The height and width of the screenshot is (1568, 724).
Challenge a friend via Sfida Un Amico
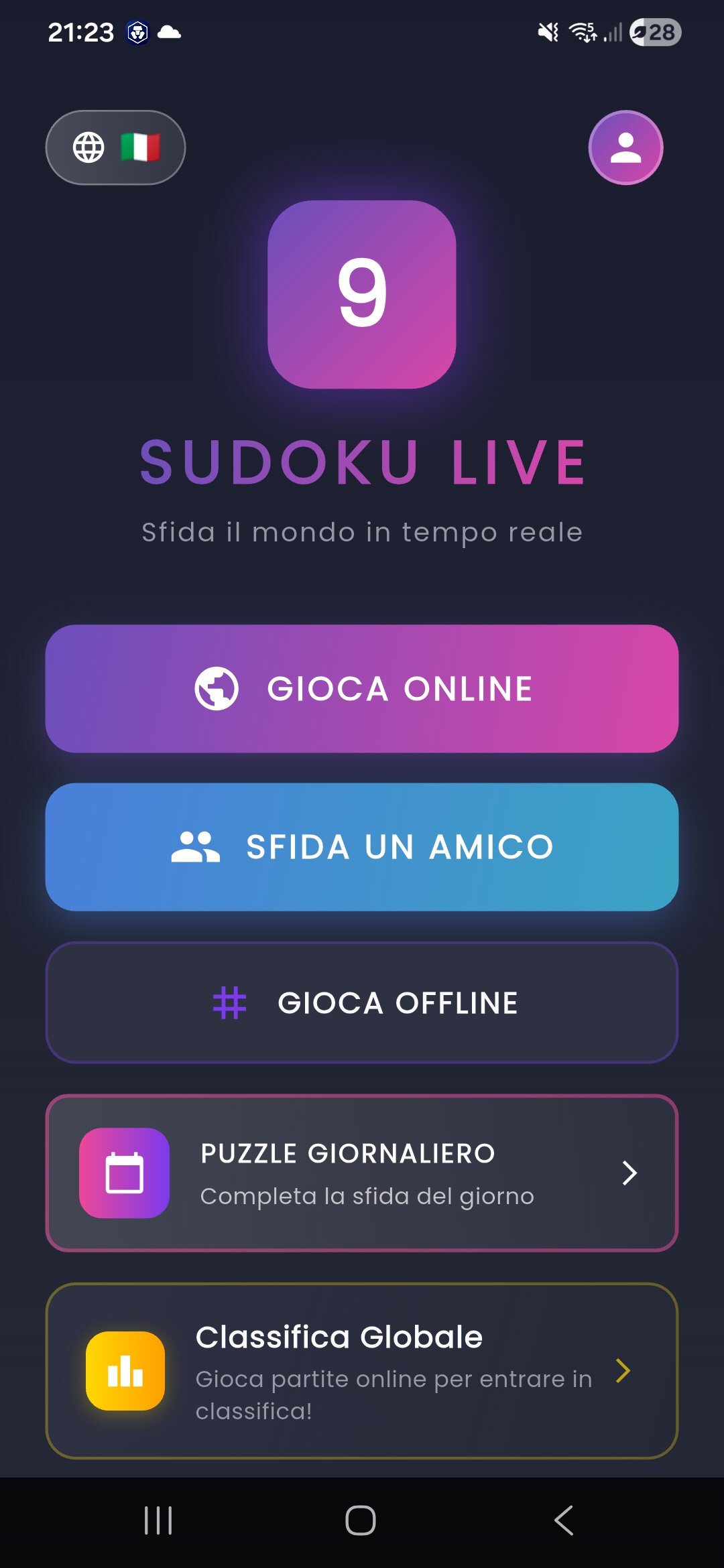(361, 846)
